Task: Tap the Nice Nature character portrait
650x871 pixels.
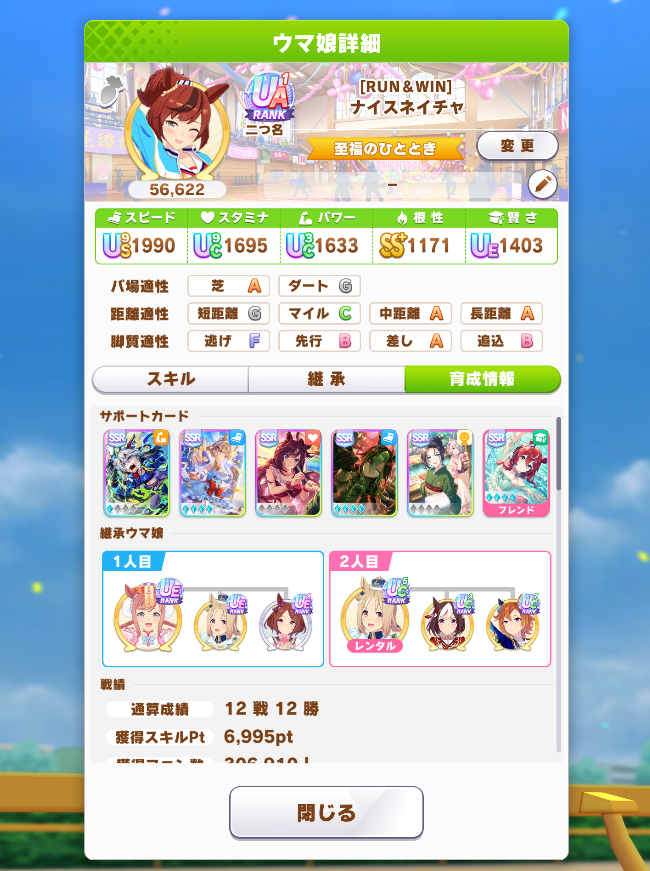Action: pos(177,126)
